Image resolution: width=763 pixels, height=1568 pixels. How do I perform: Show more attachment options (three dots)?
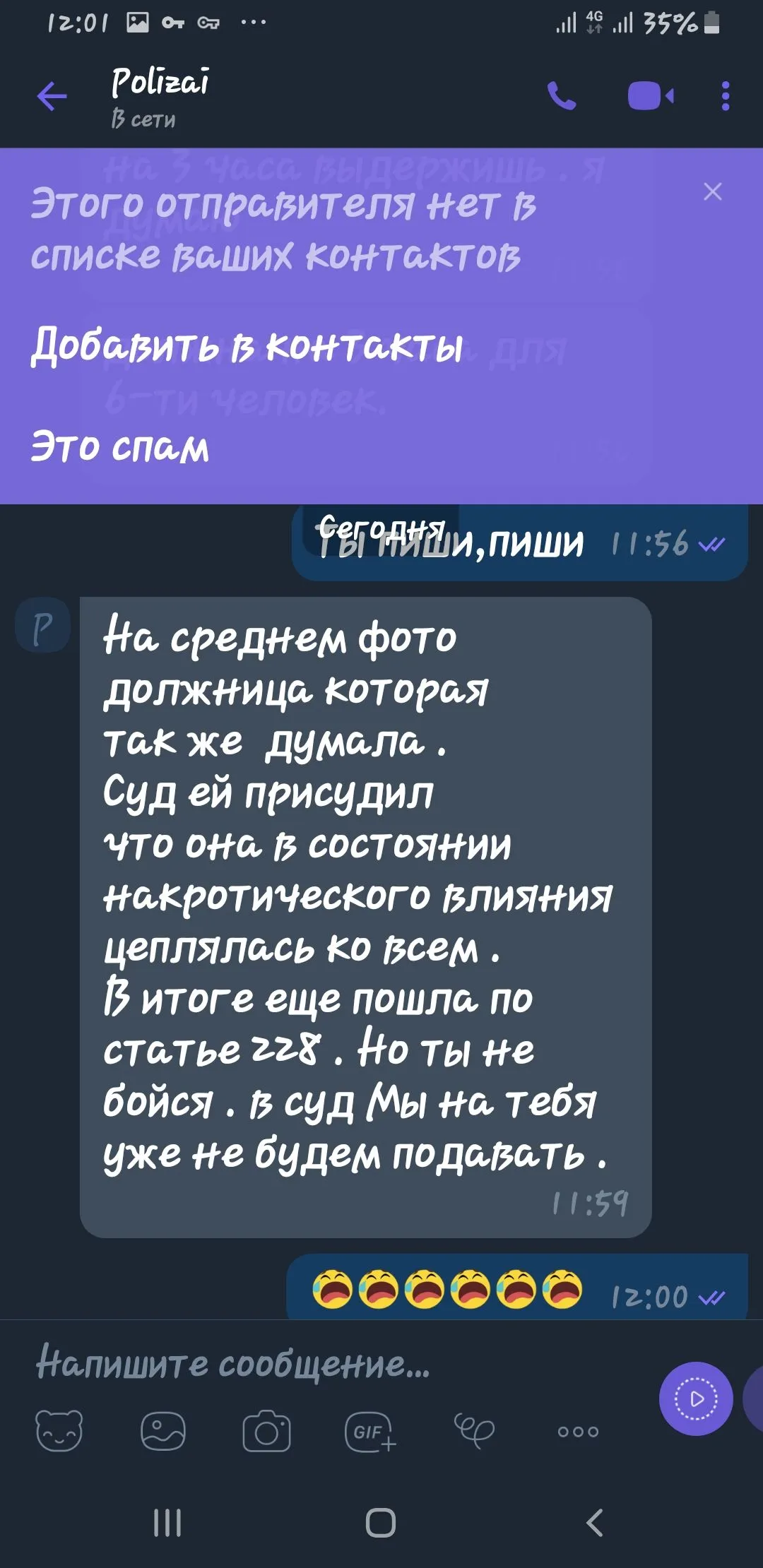(578, 1432)
